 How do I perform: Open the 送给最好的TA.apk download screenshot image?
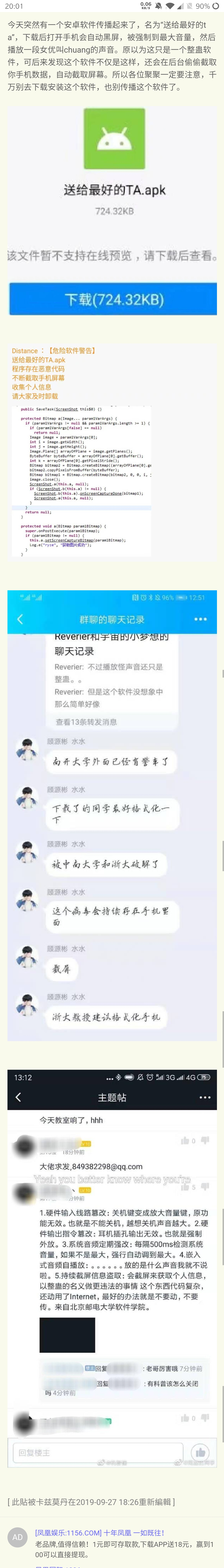[x=112, y=211]
